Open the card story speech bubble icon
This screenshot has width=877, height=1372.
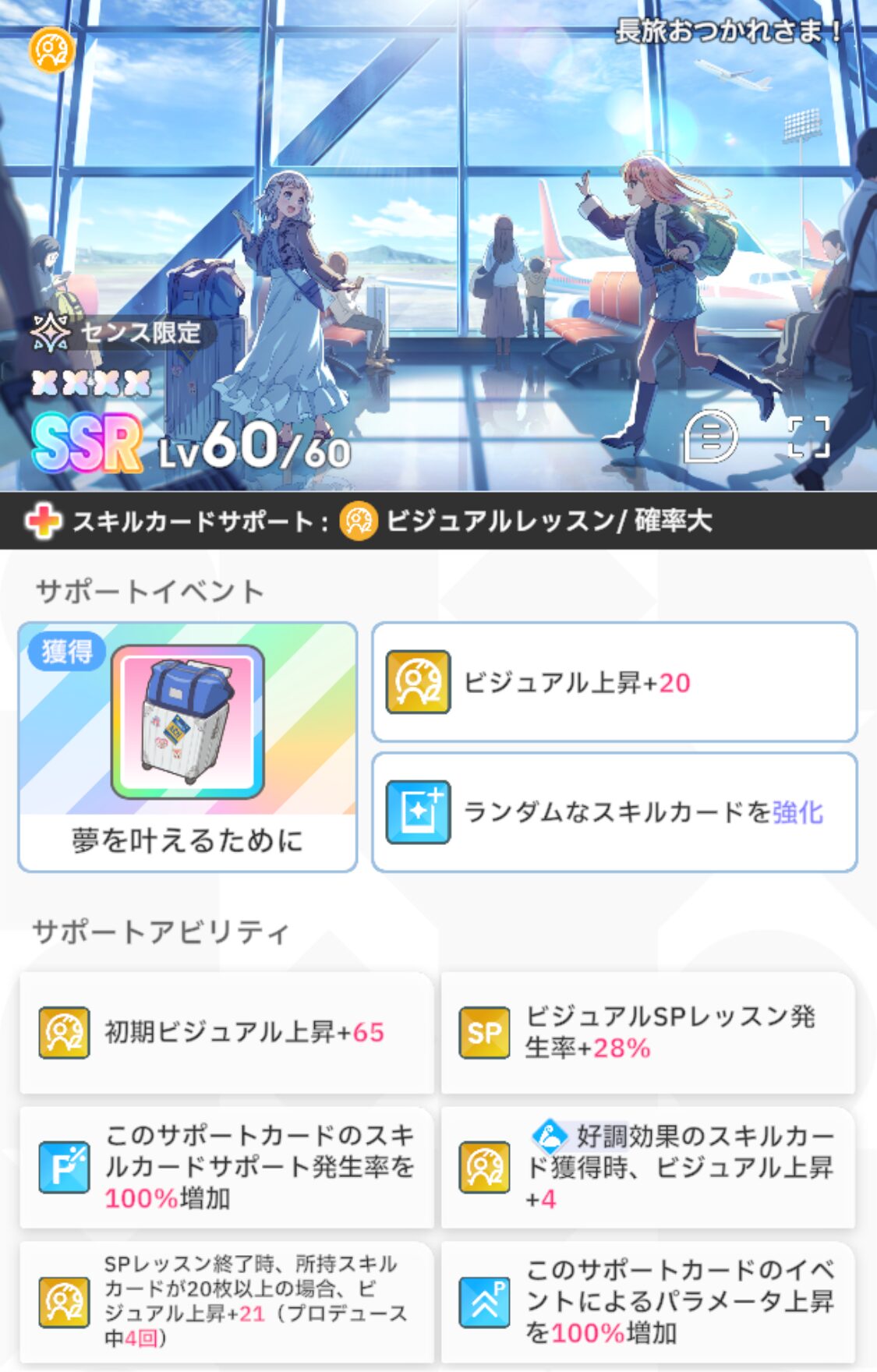(710, 437)
